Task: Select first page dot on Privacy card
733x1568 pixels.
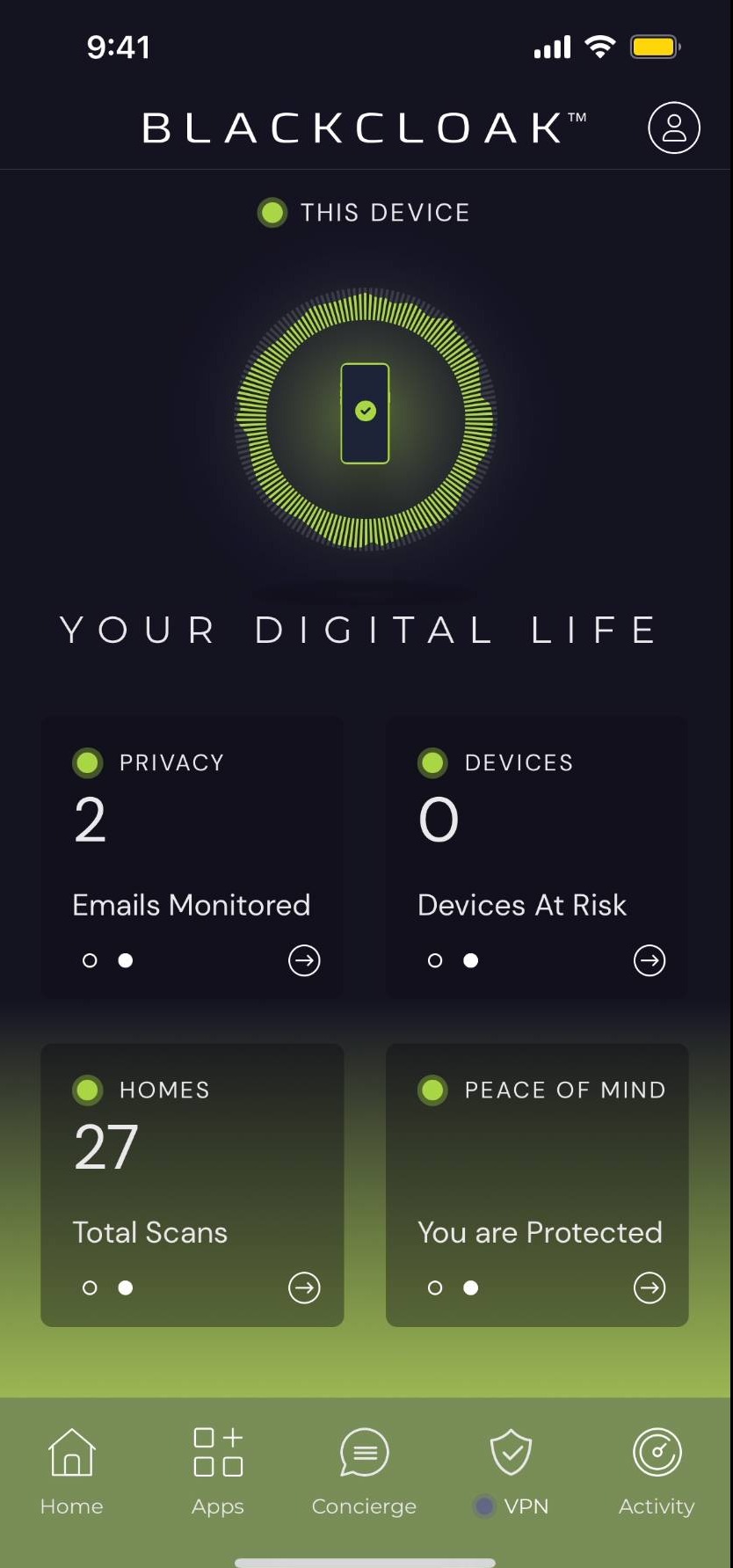Action: click(x=90, y=960)
